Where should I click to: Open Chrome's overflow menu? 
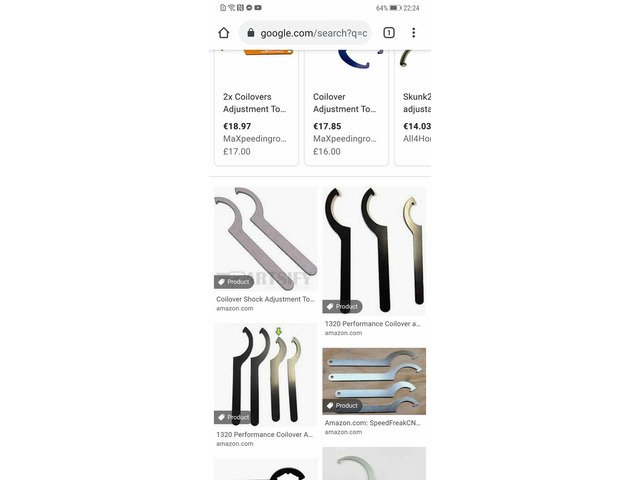tap(414, 33)
